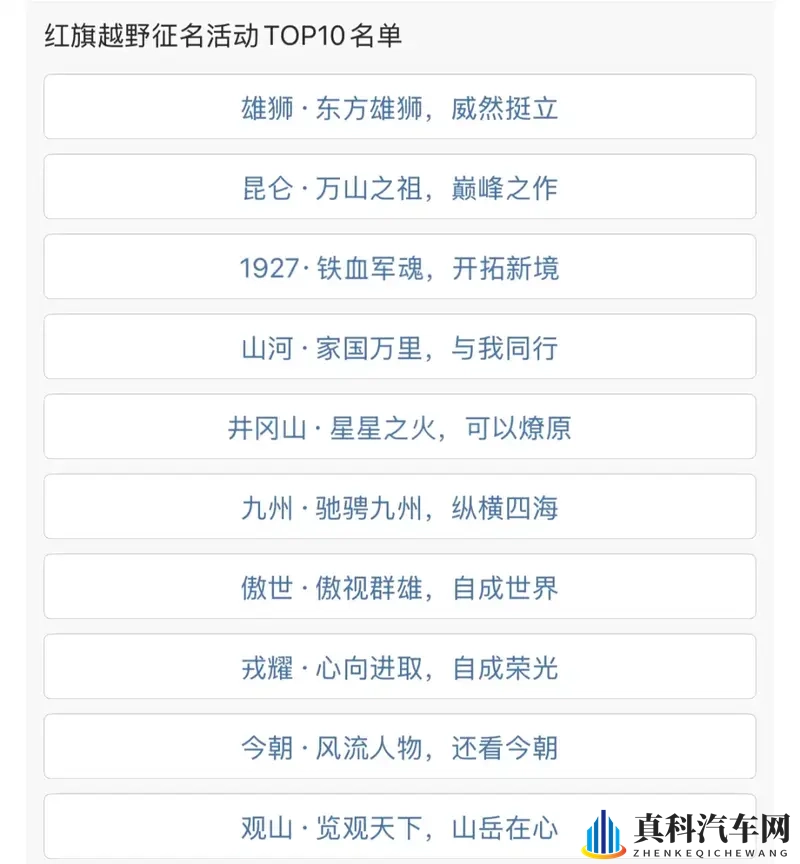
Task: Open the second-ranked 昆仑 name card
Action: (399, 187)
